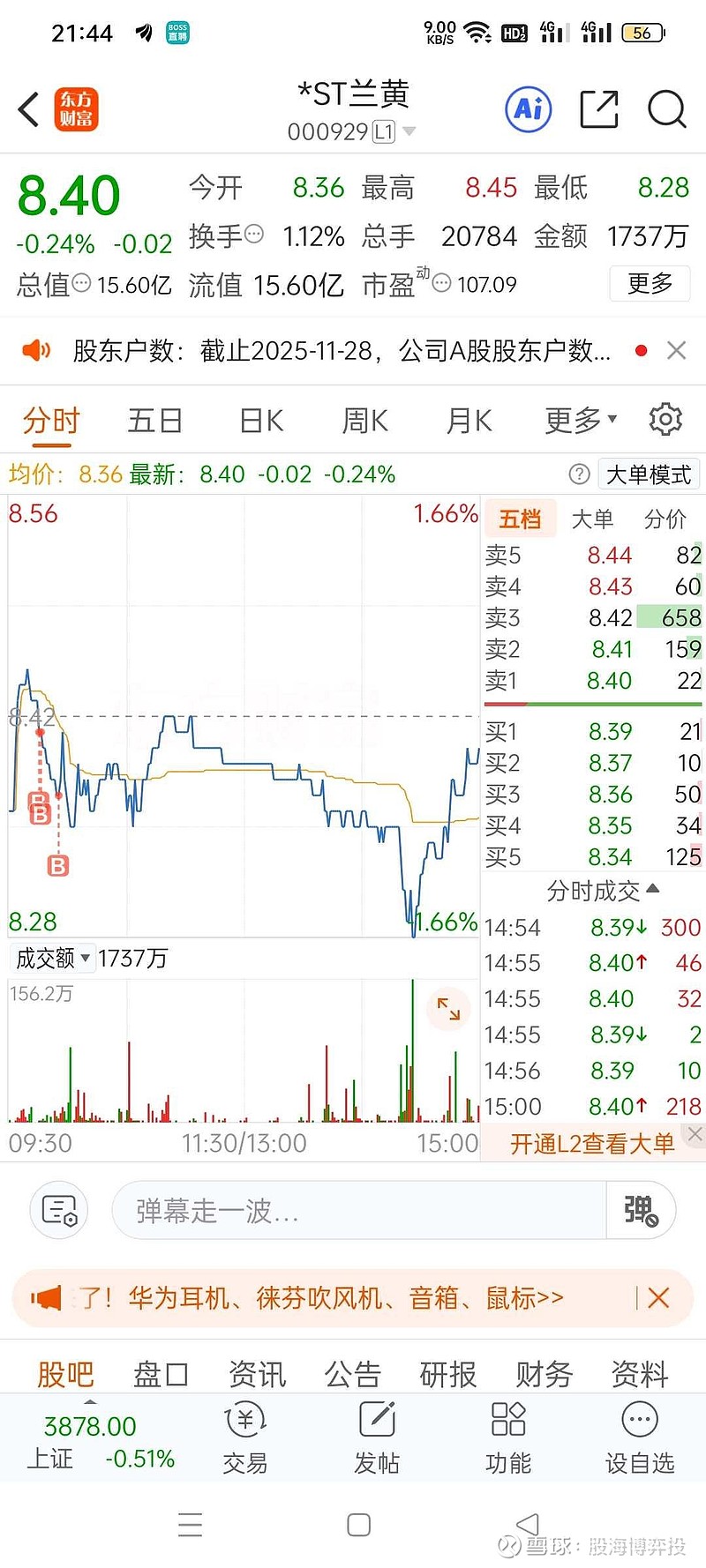Open chart settings via gear icon
Image resolution: width=706 pixels, height=1568 pixels.
tap(665, 420)
